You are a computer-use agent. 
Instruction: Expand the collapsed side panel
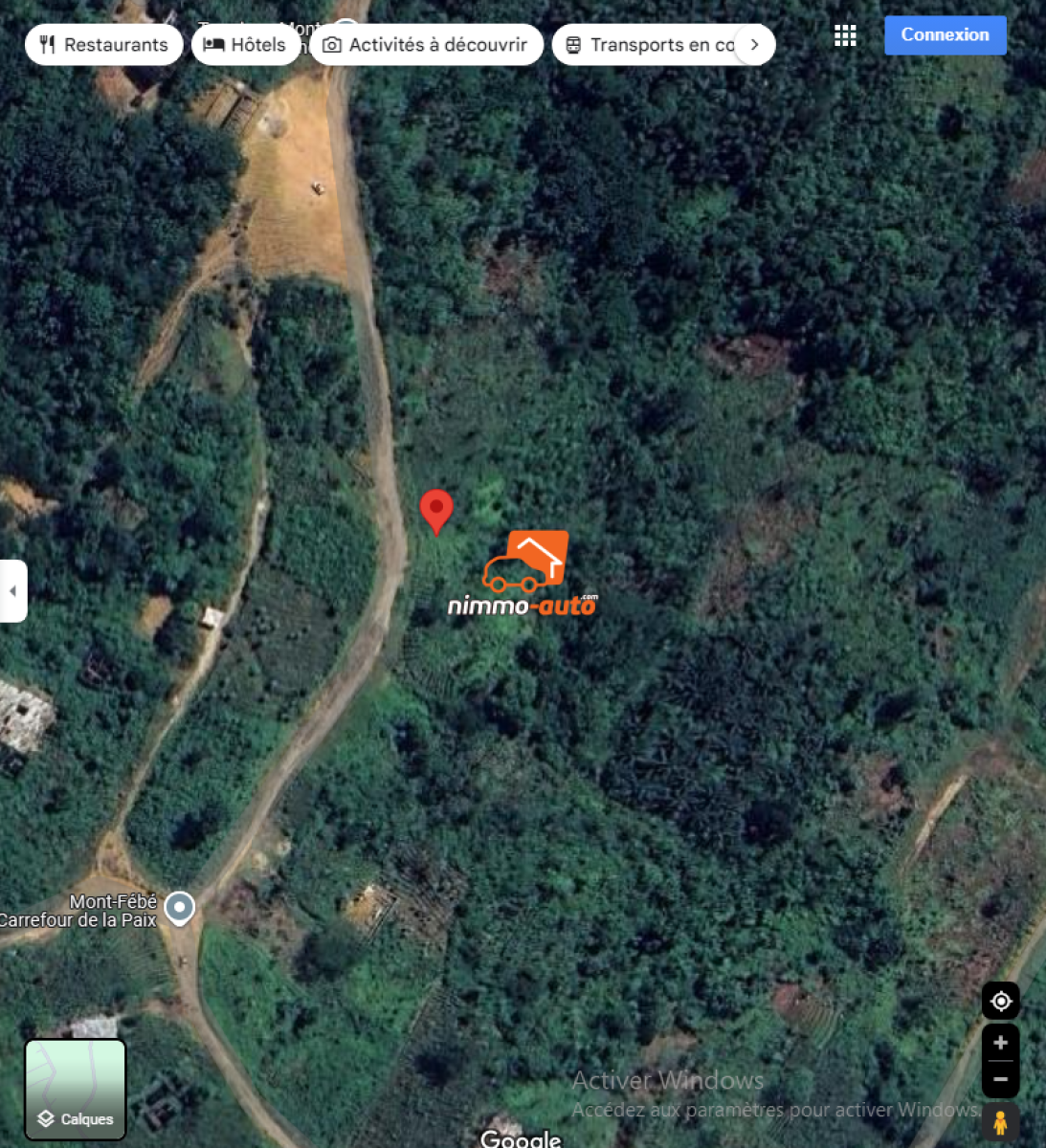pos(12,591)
